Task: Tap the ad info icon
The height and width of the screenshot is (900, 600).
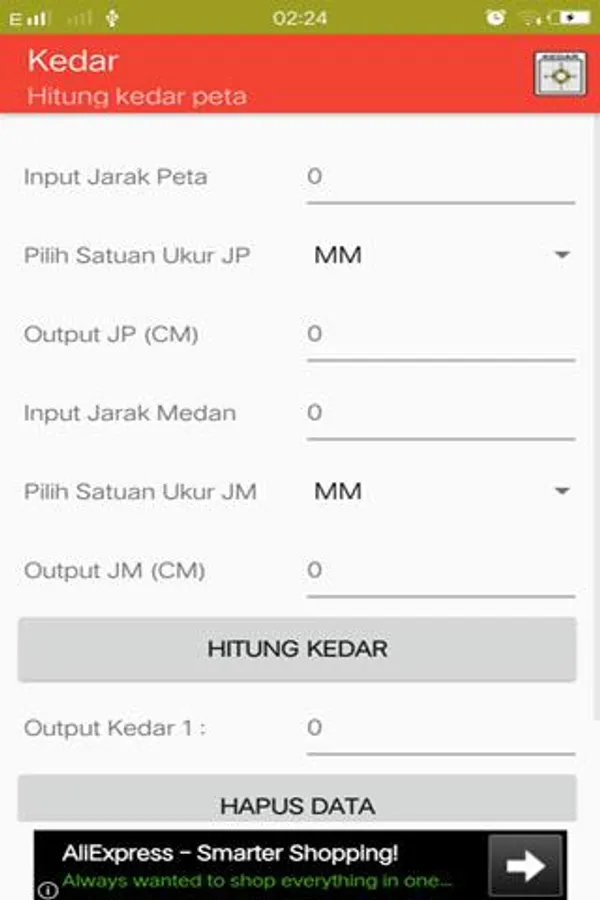Action: click(47, 889)
